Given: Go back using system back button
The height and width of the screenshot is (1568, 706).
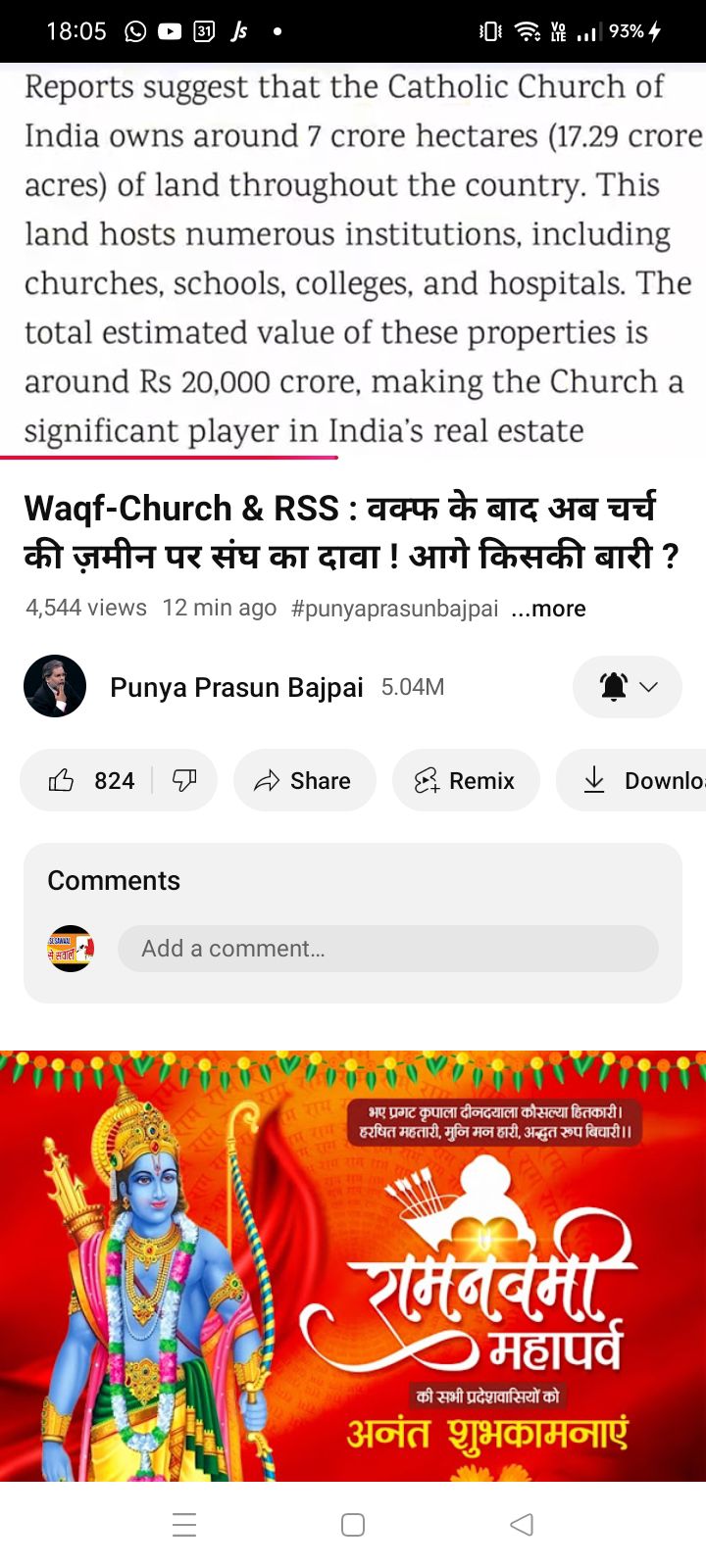Looking at the screenshot, I should tap(522, 1524).
